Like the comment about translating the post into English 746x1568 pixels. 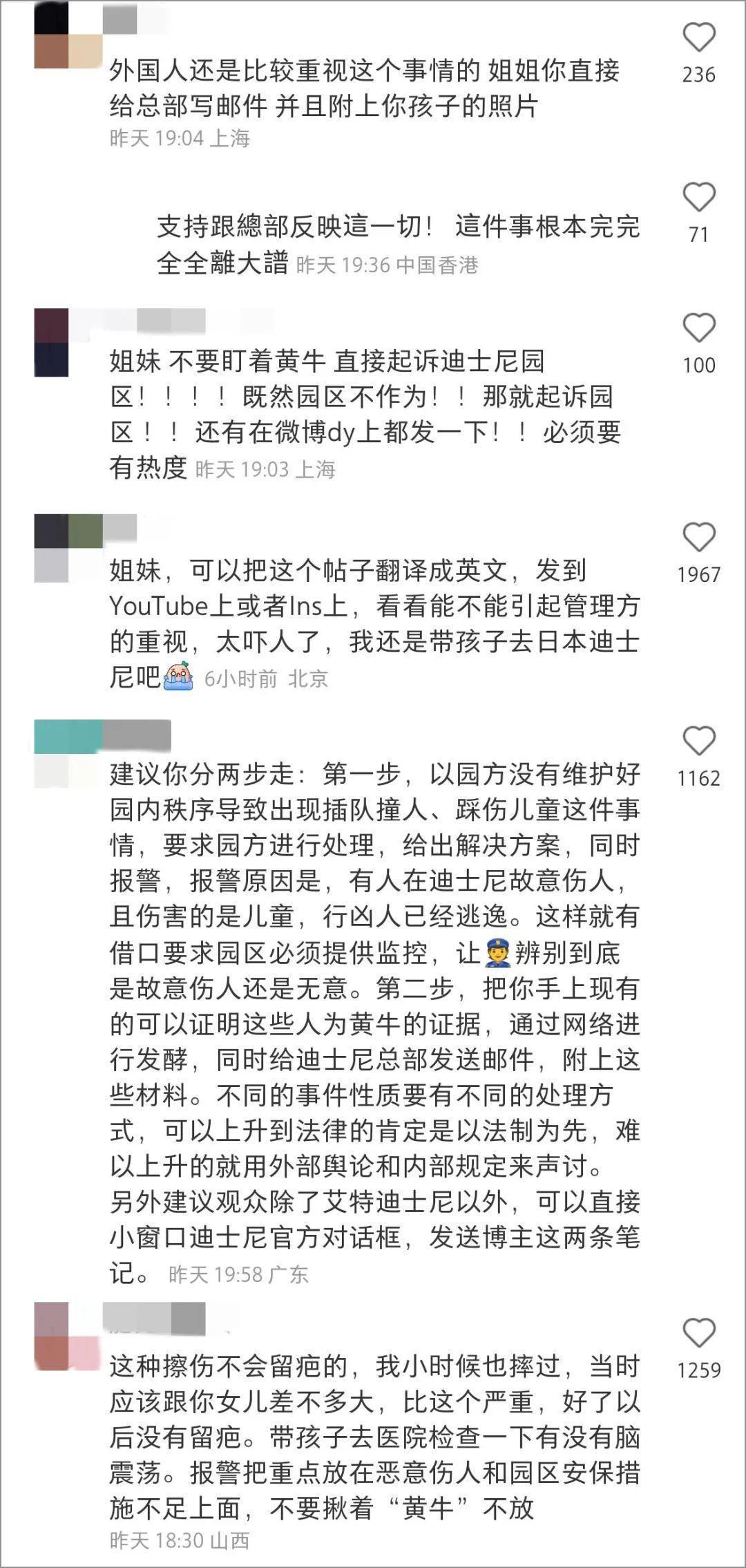(698, 538)
